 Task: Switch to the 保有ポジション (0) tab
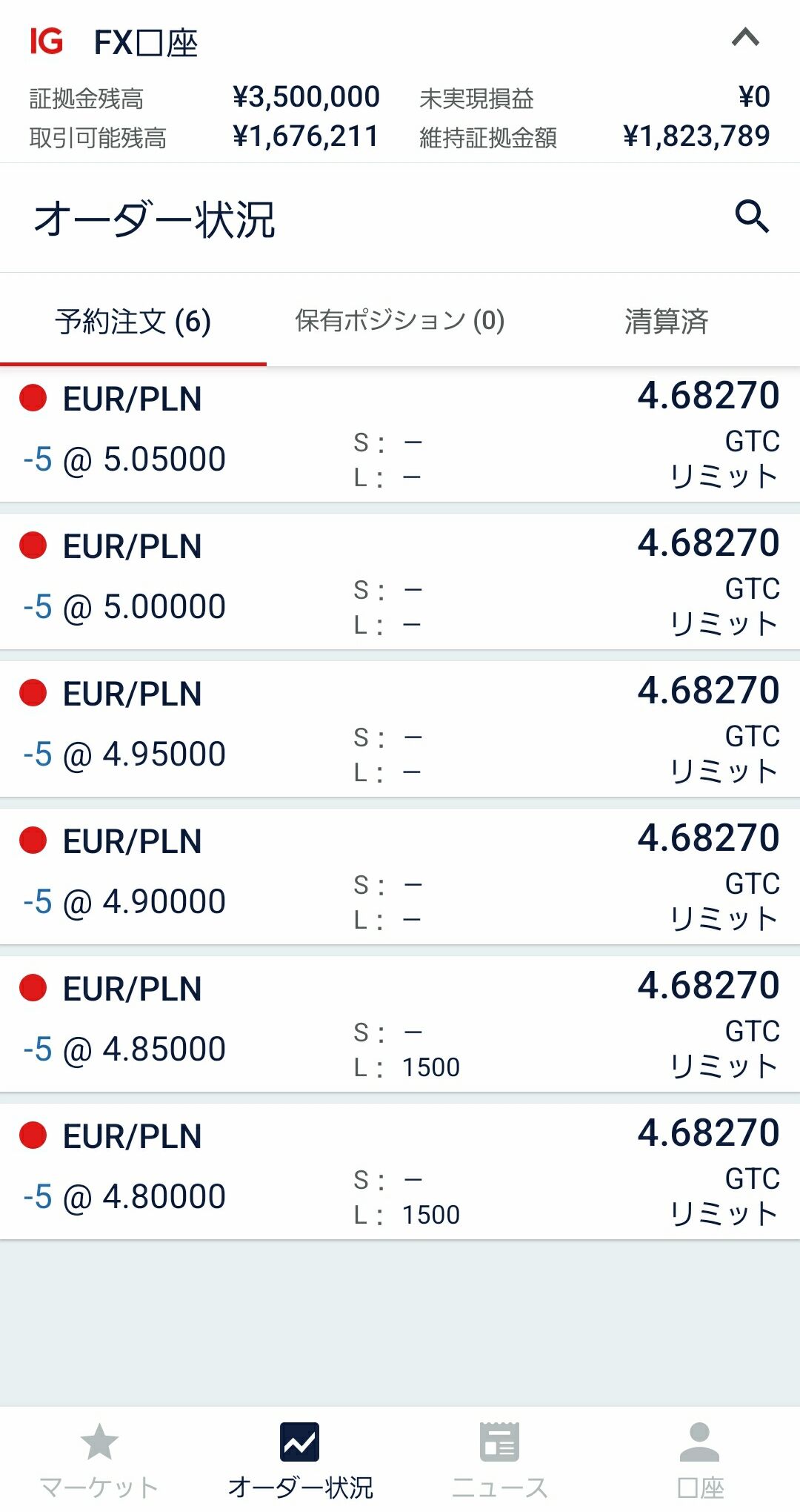[x=400, y=322]
